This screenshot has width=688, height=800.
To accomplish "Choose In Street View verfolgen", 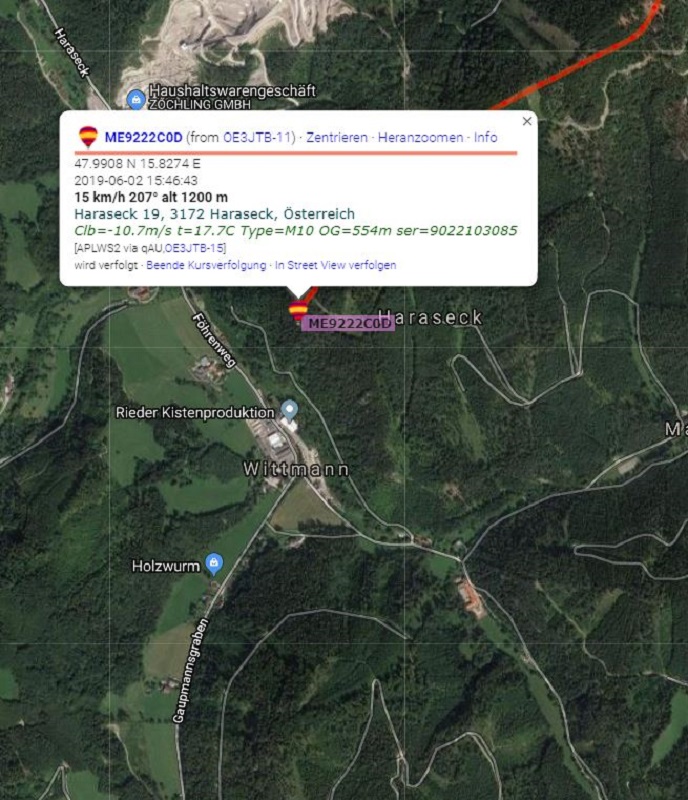I will pyautogui.click(x=336, y=265).
